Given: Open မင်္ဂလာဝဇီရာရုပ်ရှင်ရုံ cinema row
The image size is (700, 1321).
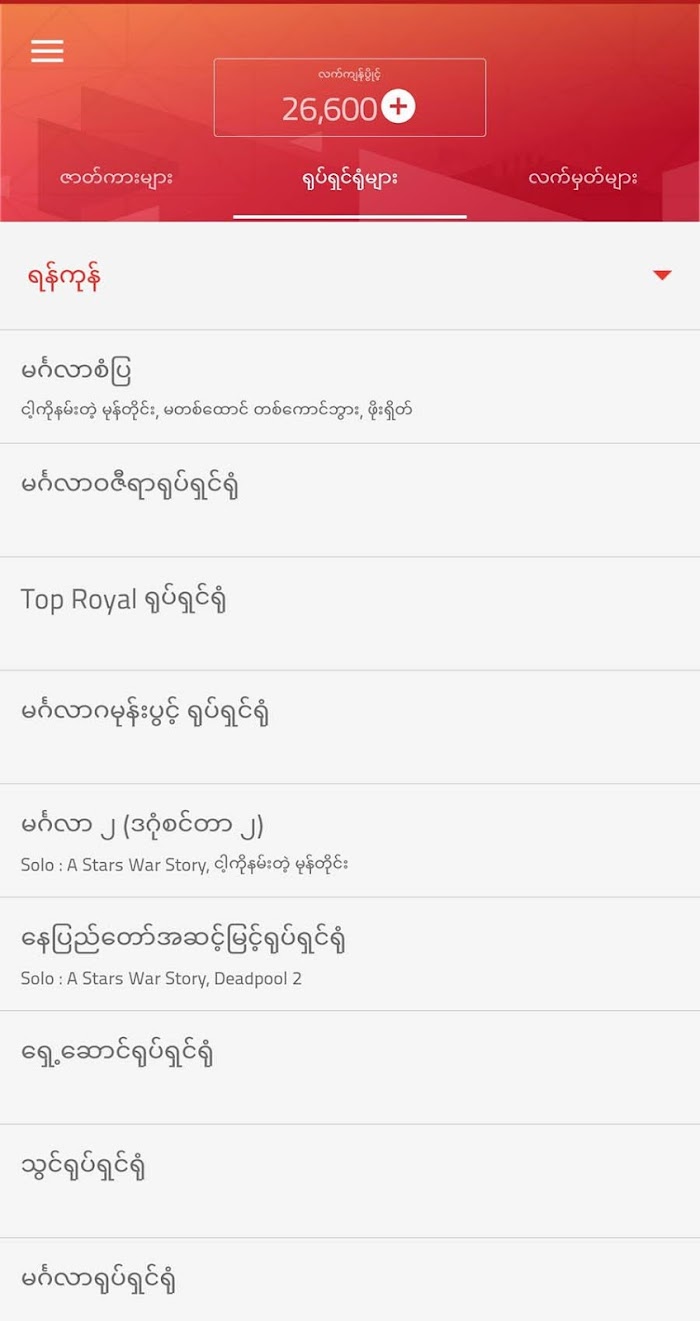Looking at the screenshot, I should click(350, 500).
